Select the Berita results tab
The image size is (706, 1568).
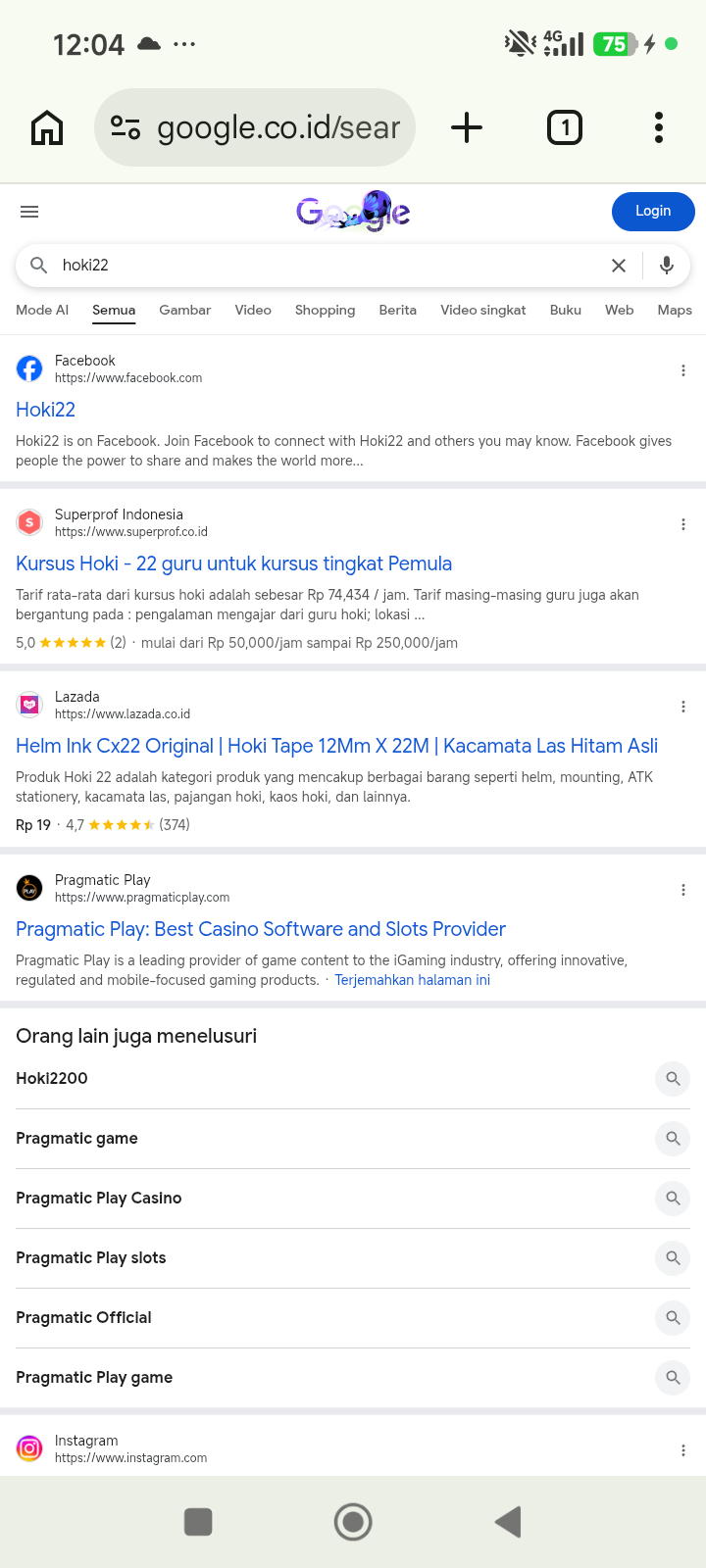tap(398, 310)
